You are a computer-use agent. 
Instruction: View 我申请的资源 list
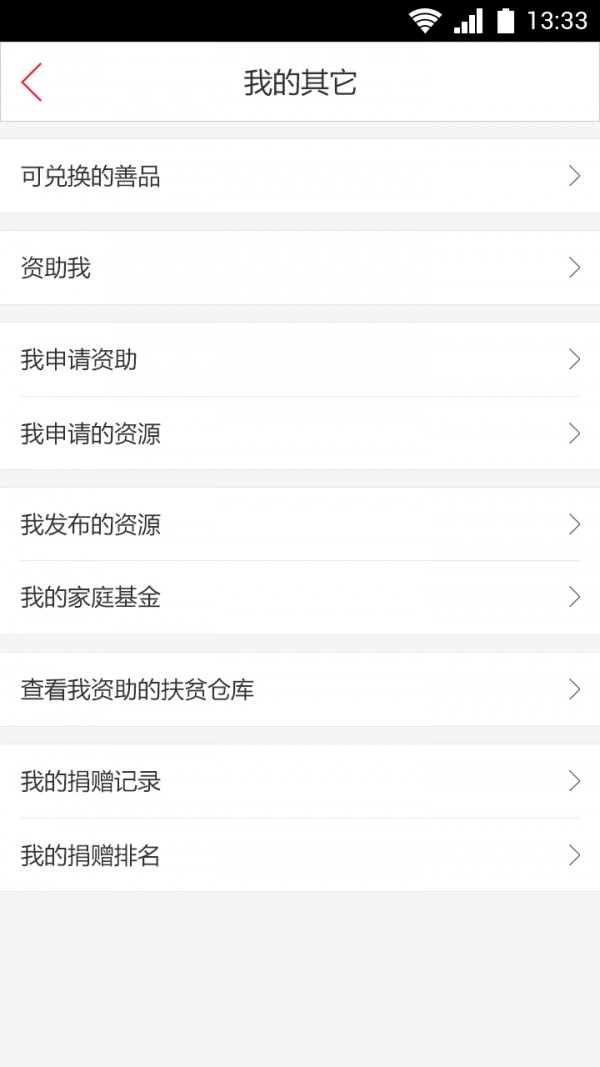[x=300, y=433]
